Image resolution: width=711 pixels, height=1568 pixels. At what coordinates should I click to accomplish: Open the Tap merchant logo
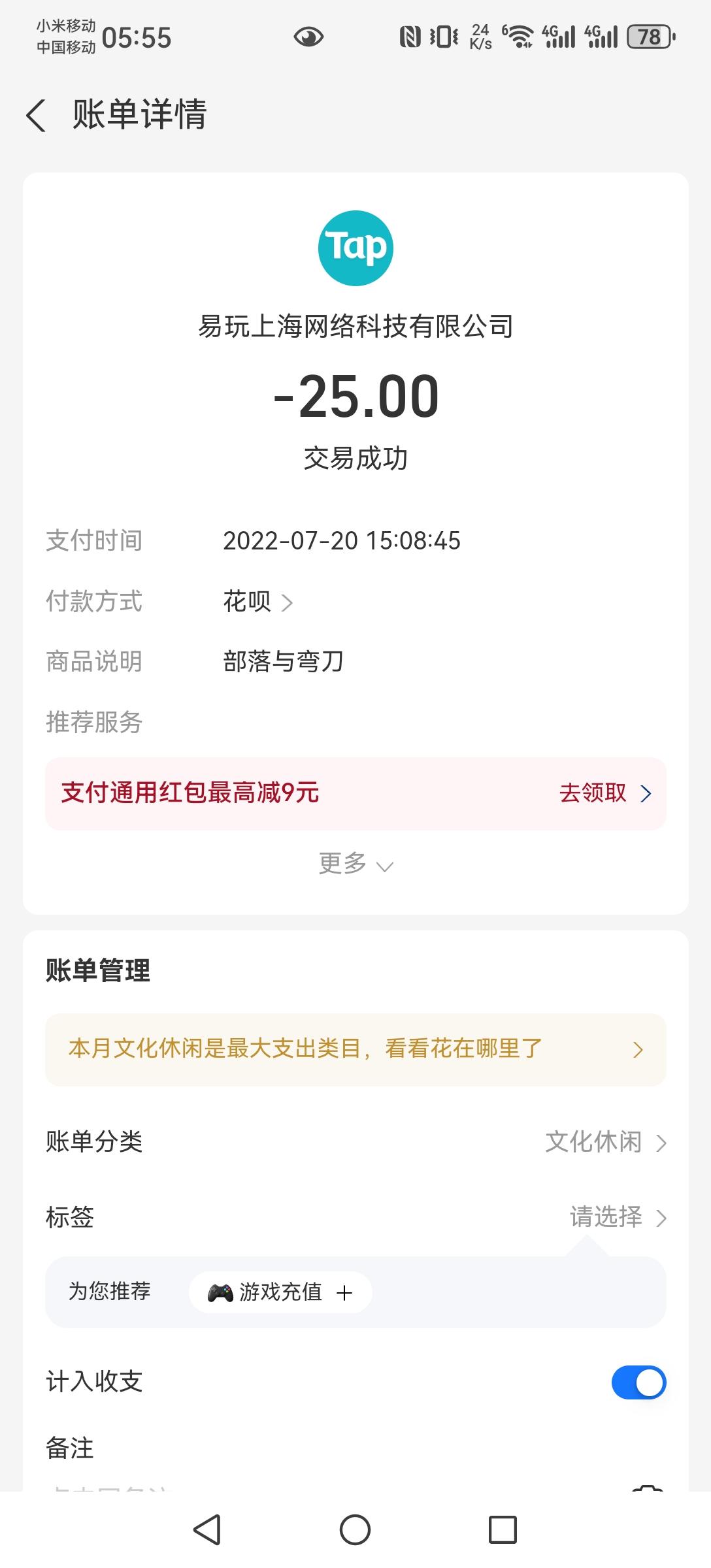[x=355, y=248]
